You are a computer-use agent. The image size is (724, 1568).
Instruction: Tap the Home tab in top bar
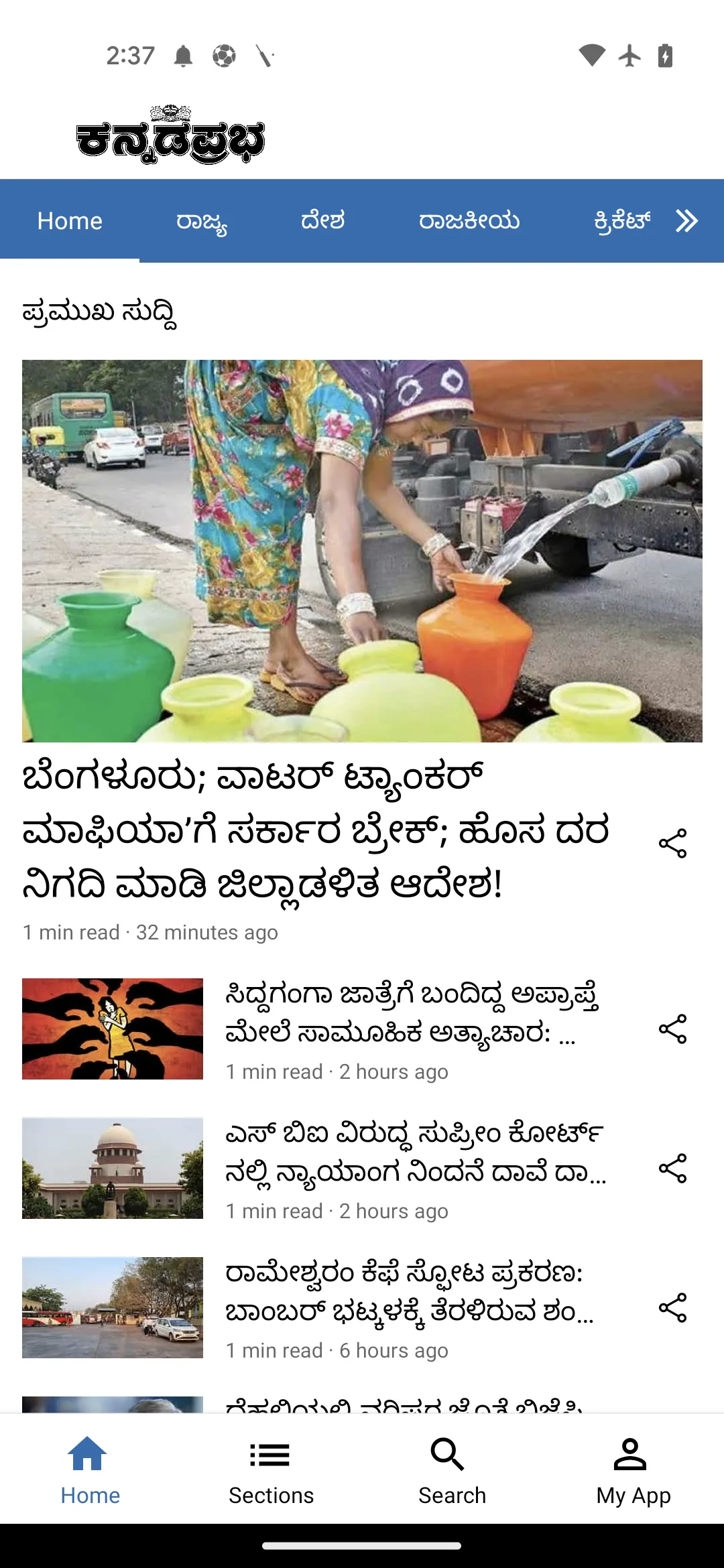pyautogui.click(x=70, y=221)
